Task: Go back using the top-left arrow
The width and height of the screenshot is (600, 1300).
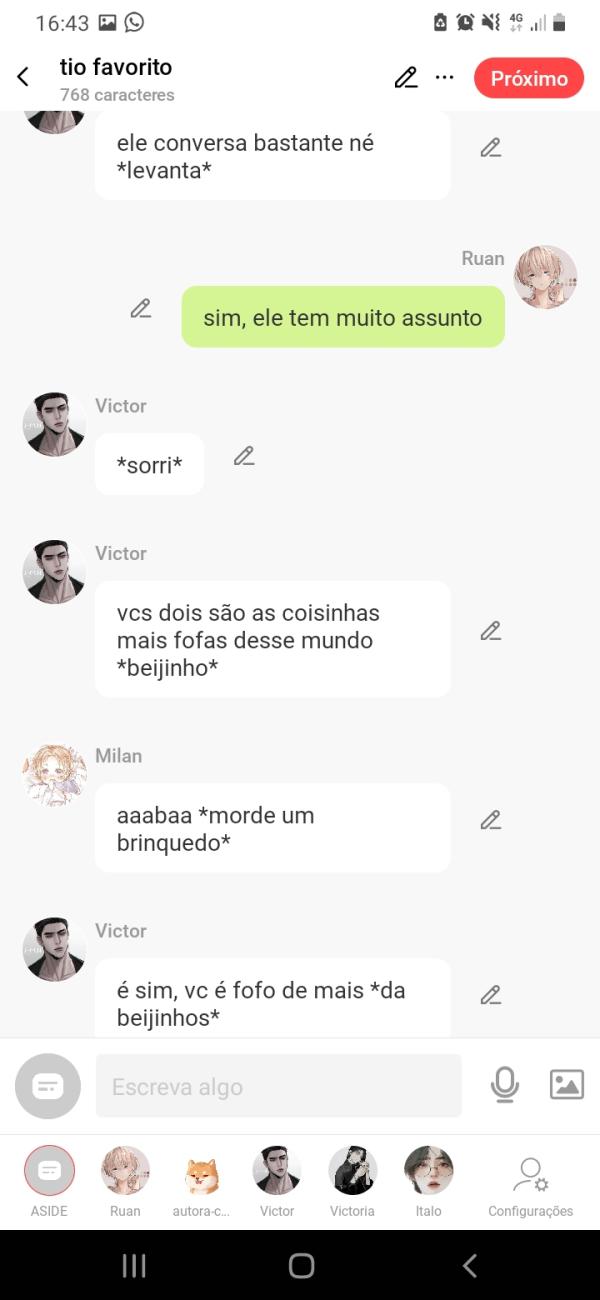Action: tap(23, 78)
